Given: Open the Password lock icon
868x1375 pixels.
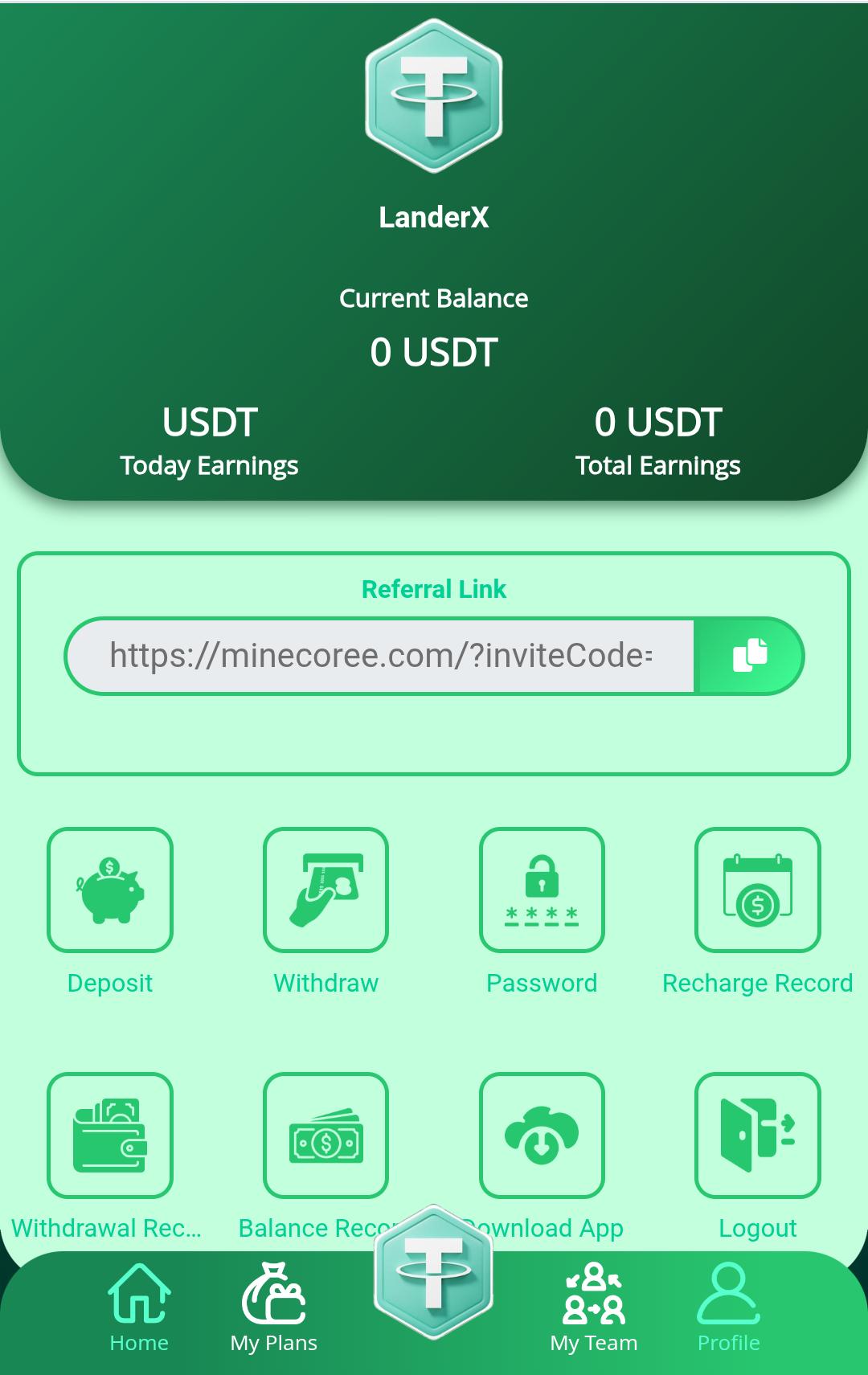Looking at the screenshot, I should click(542, 890).
